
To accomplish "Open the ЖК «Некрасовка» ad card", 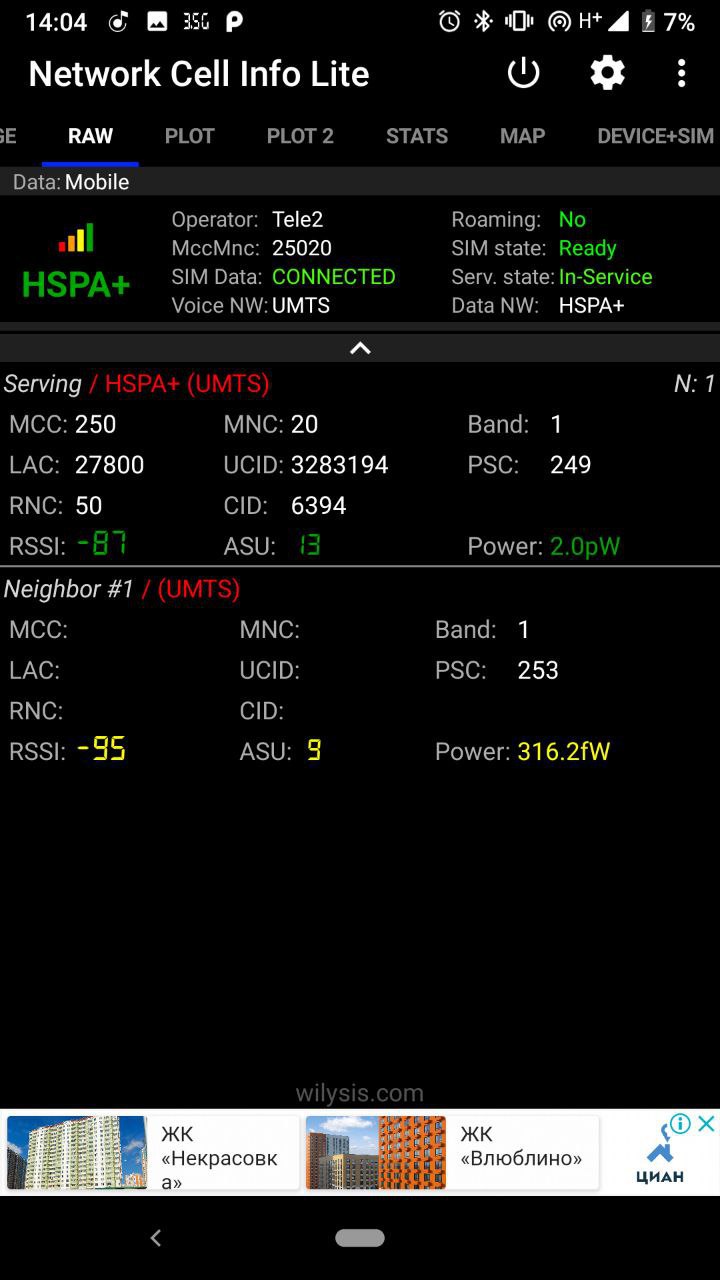I will coord(152,1153).
